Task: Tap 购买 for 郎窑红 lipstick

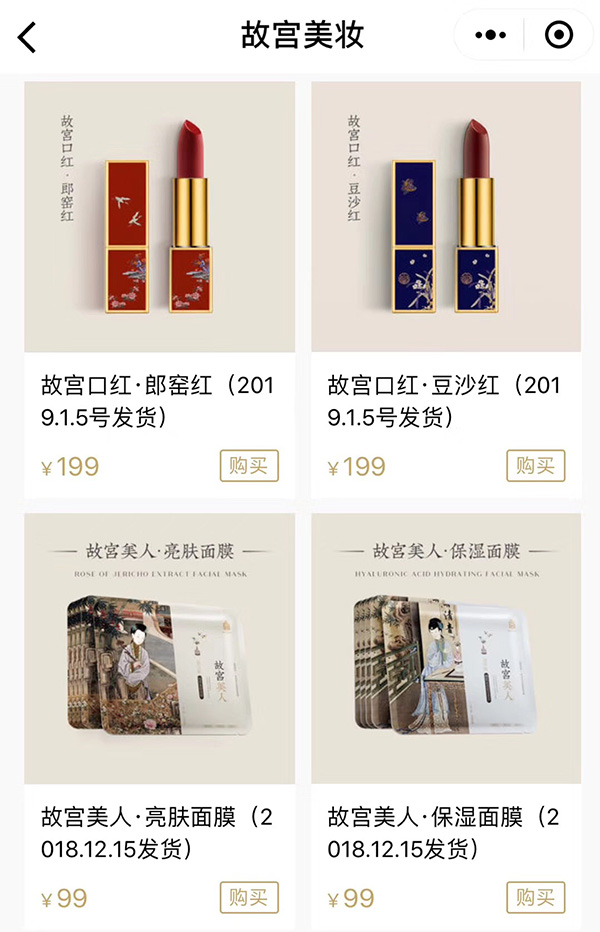Action: (x=249, y=466)
